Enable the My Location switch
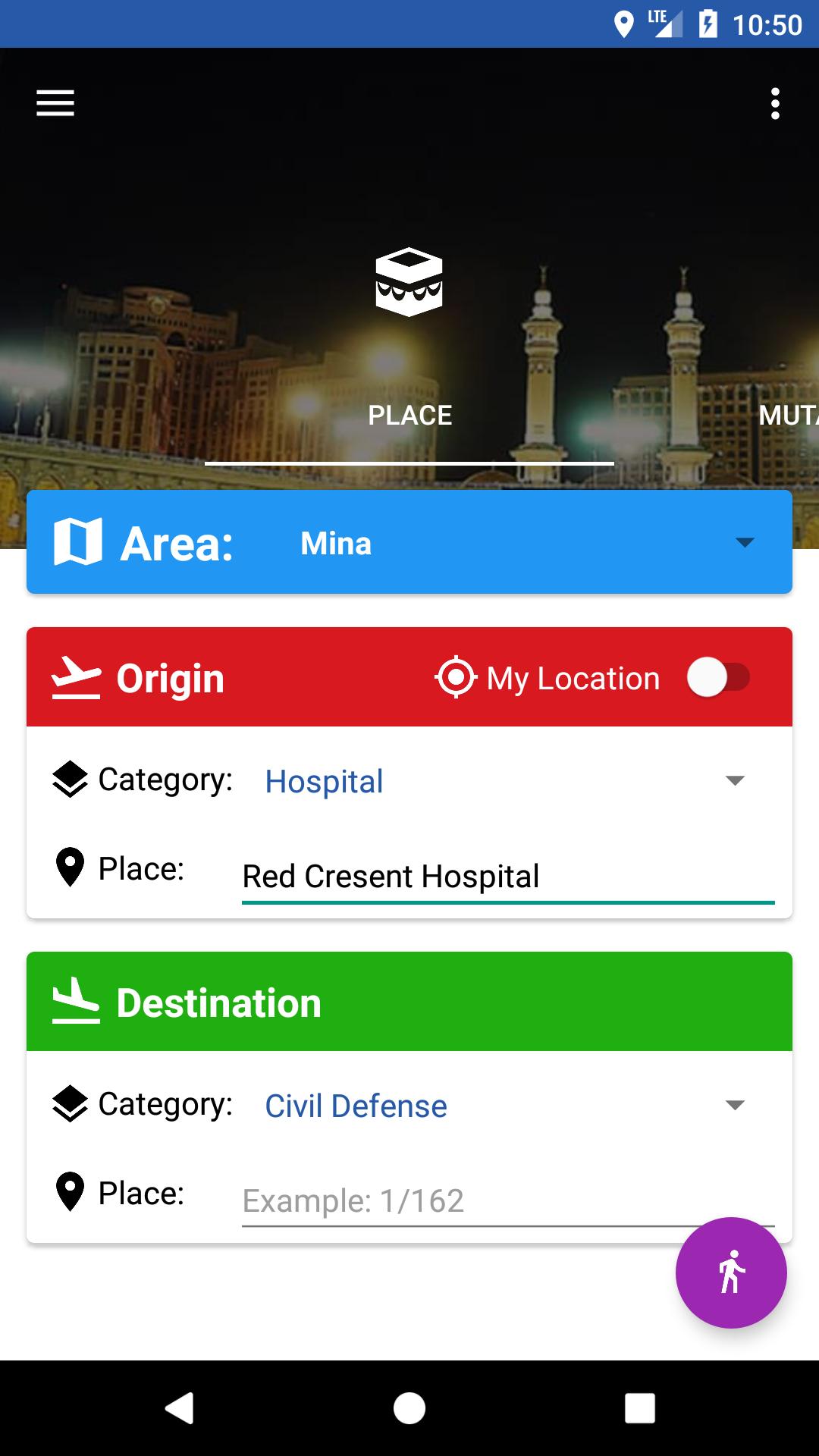The height and width of the screenshot is (1456, 819). (x=717, y=677)
